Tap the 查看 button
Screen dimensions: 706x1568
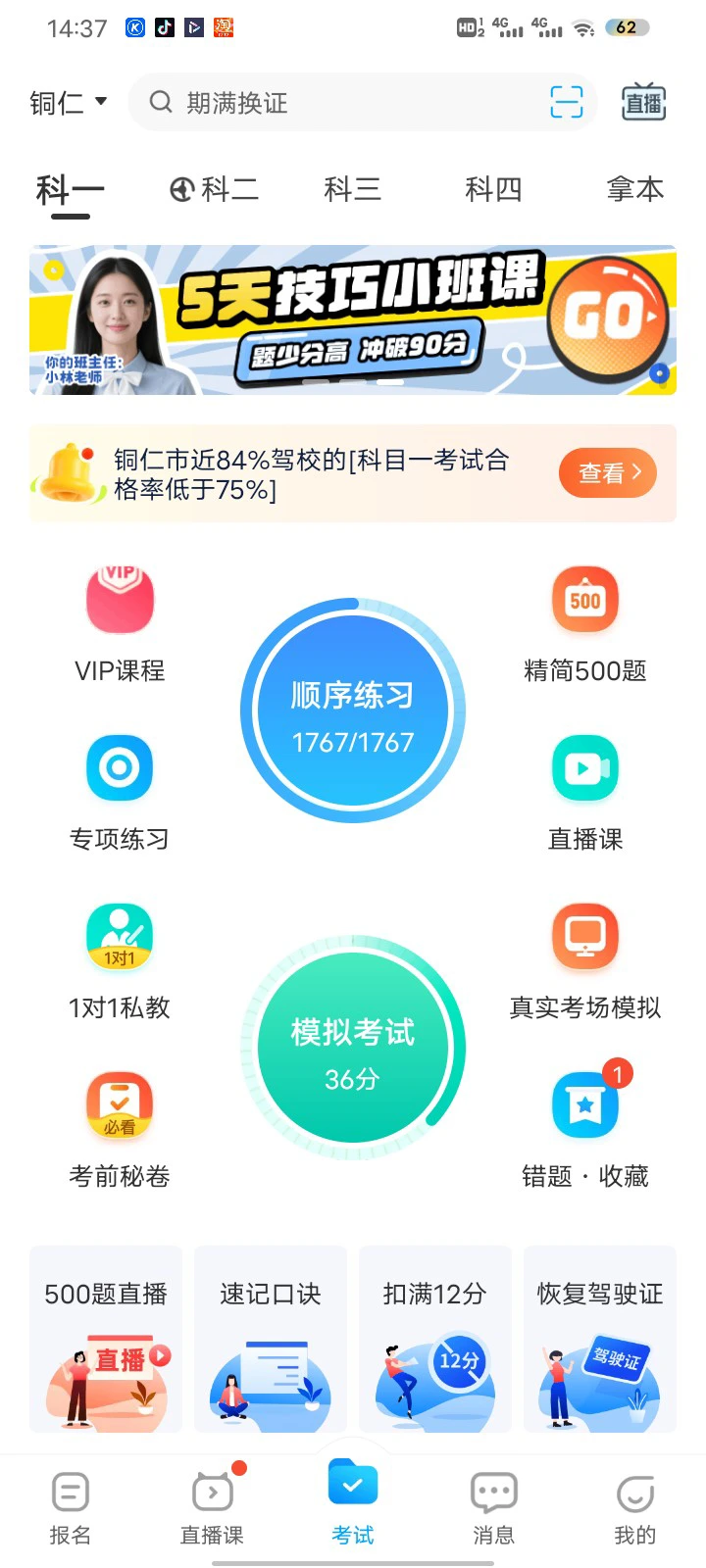point(607,473)
